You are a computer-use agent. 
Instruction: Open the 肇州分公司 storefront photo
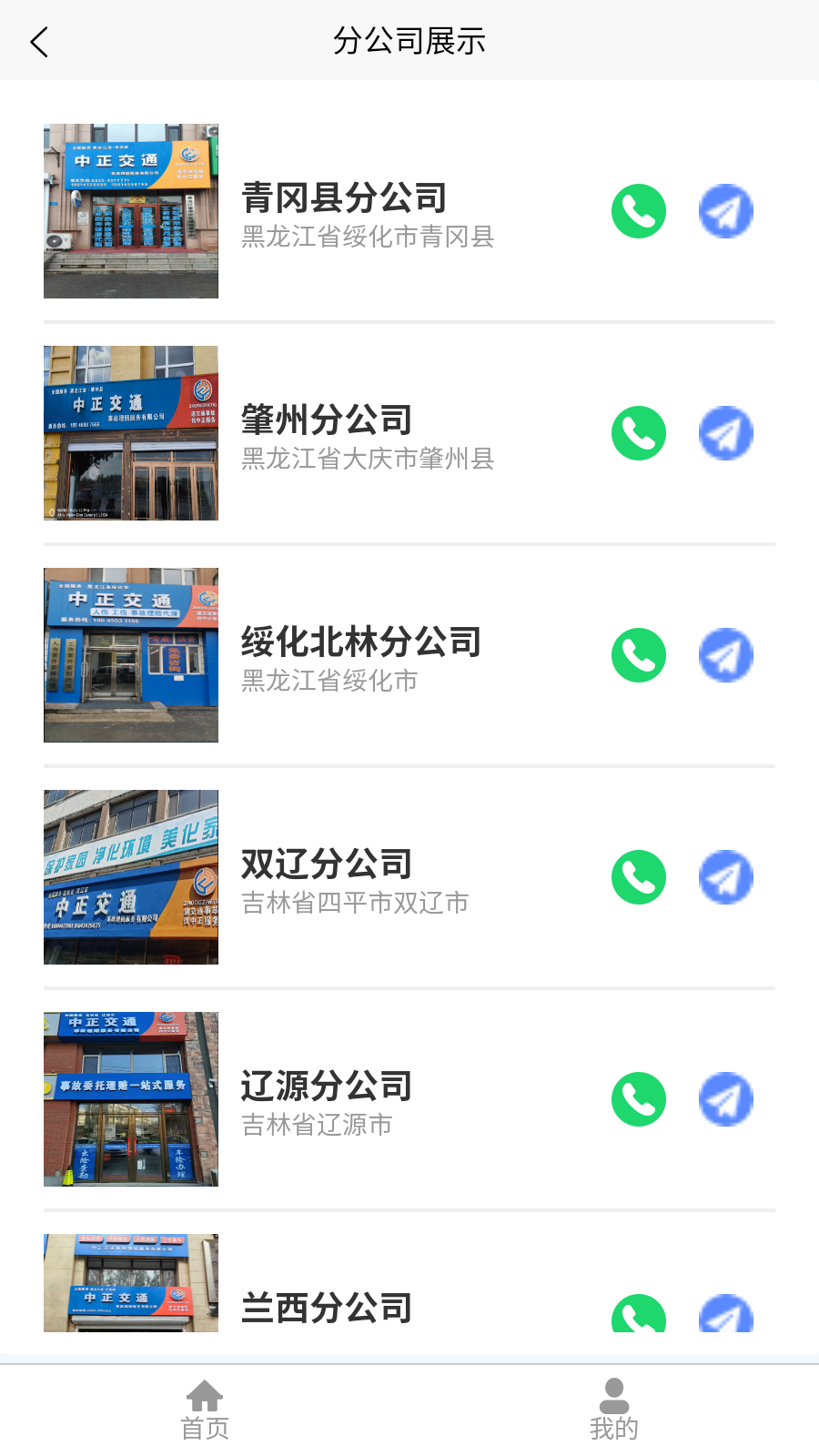[130, 433]
